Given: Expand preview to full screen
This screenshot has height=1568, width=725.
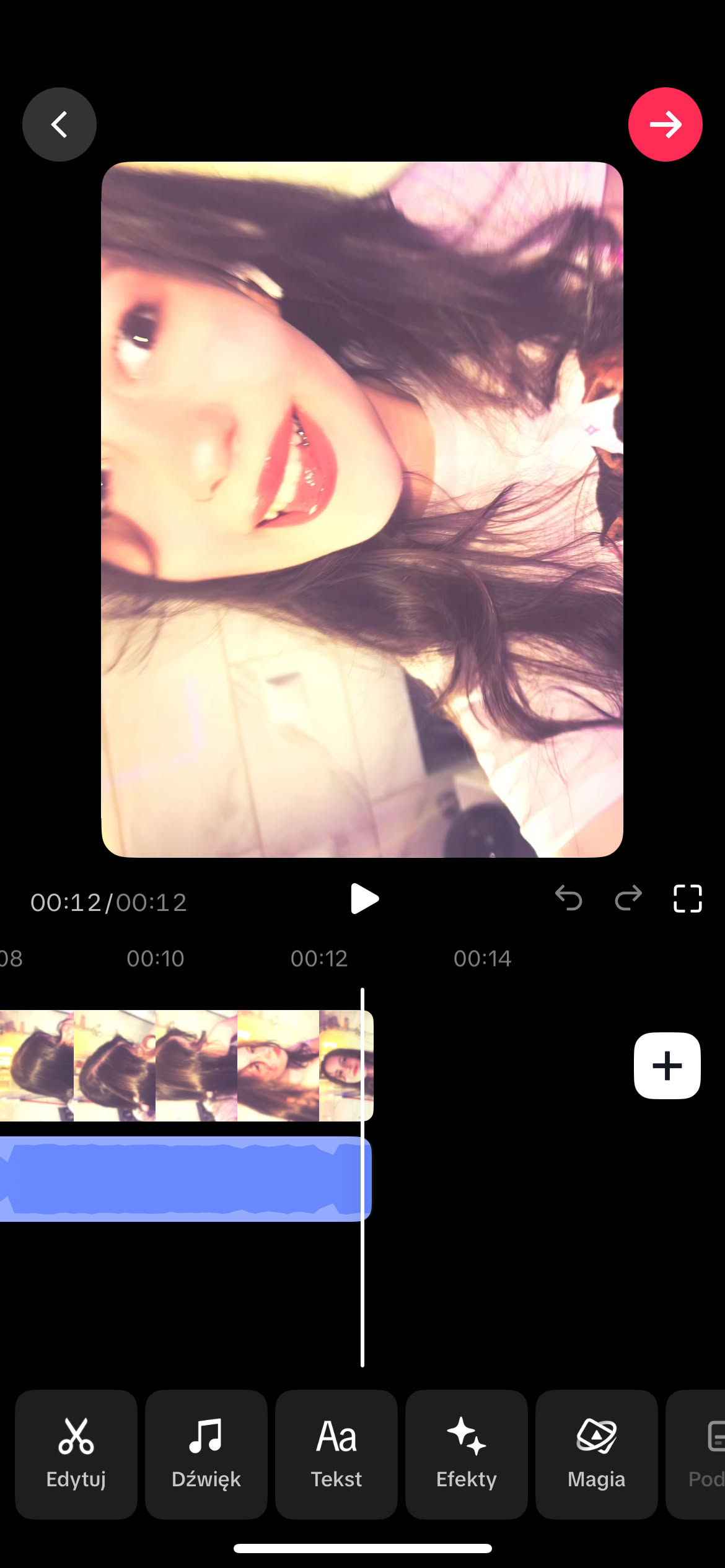Looking at the screenshot, I should 687,899.
